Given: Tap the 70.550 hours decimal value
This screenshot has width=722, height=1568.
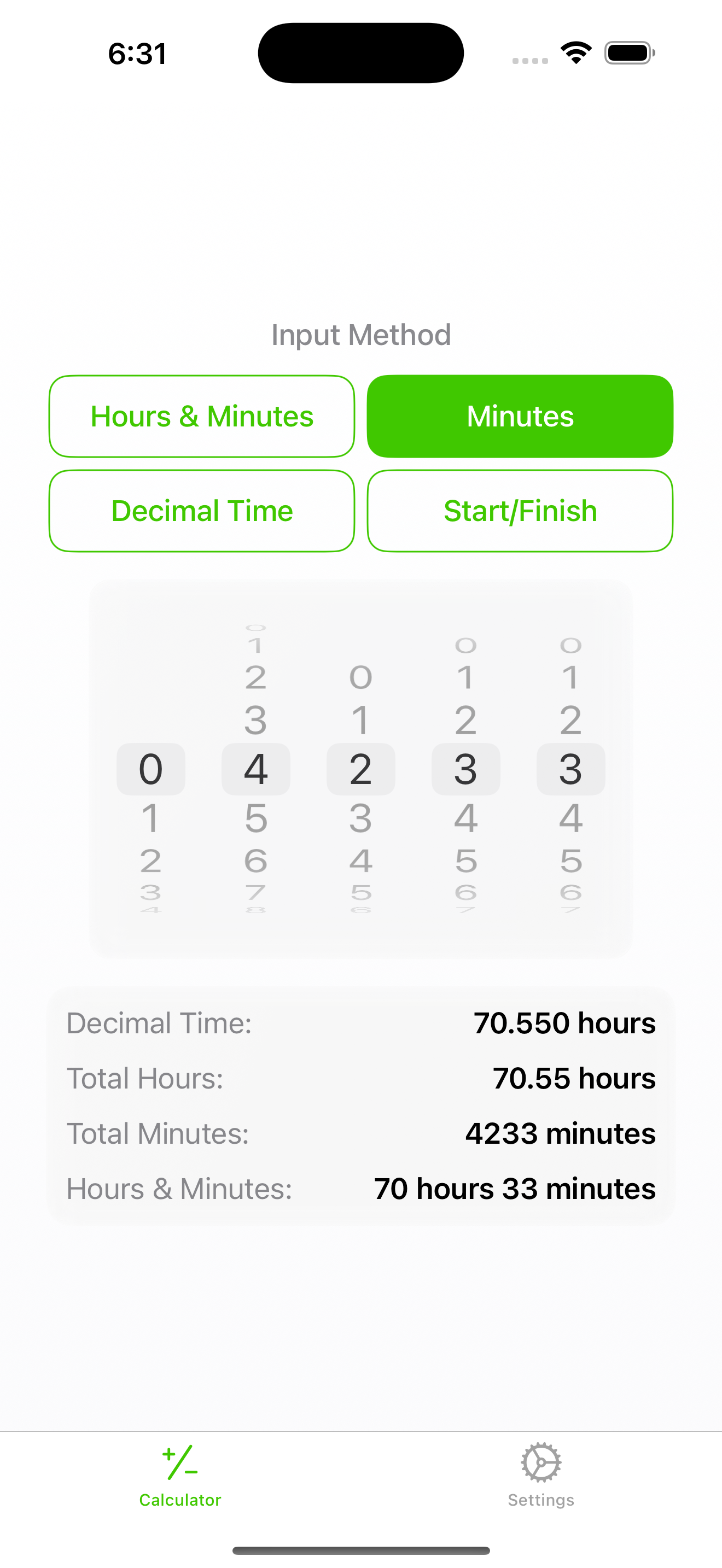Looking at the screenshot, I should click(565, 1023).
